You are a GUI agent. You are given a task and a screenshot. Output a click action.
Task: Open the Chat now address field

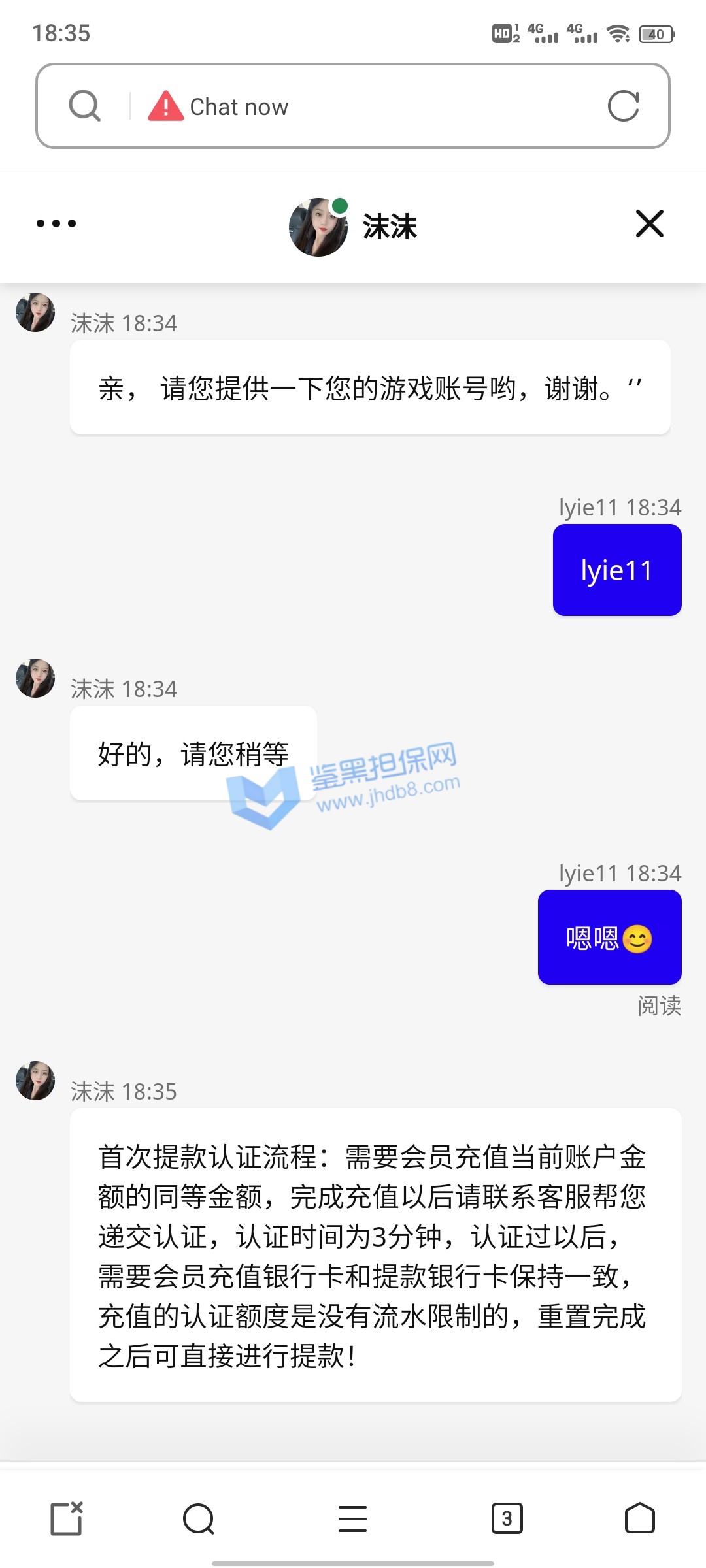(366, 106)
